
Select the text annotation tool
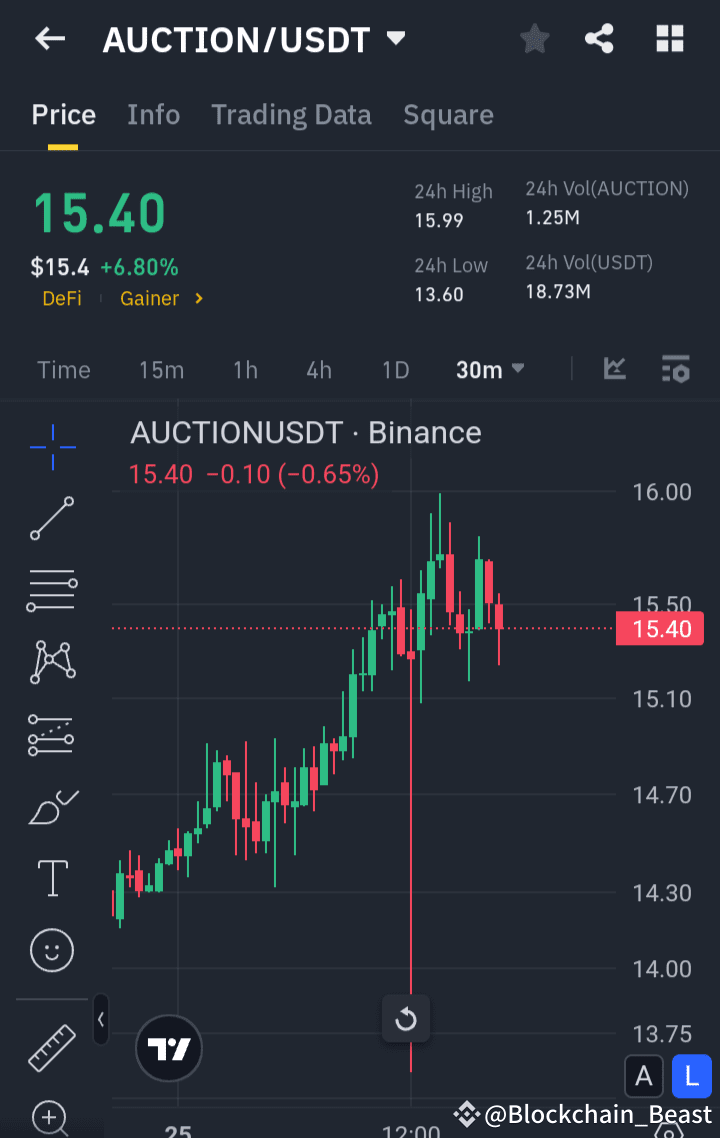point(51,878)
